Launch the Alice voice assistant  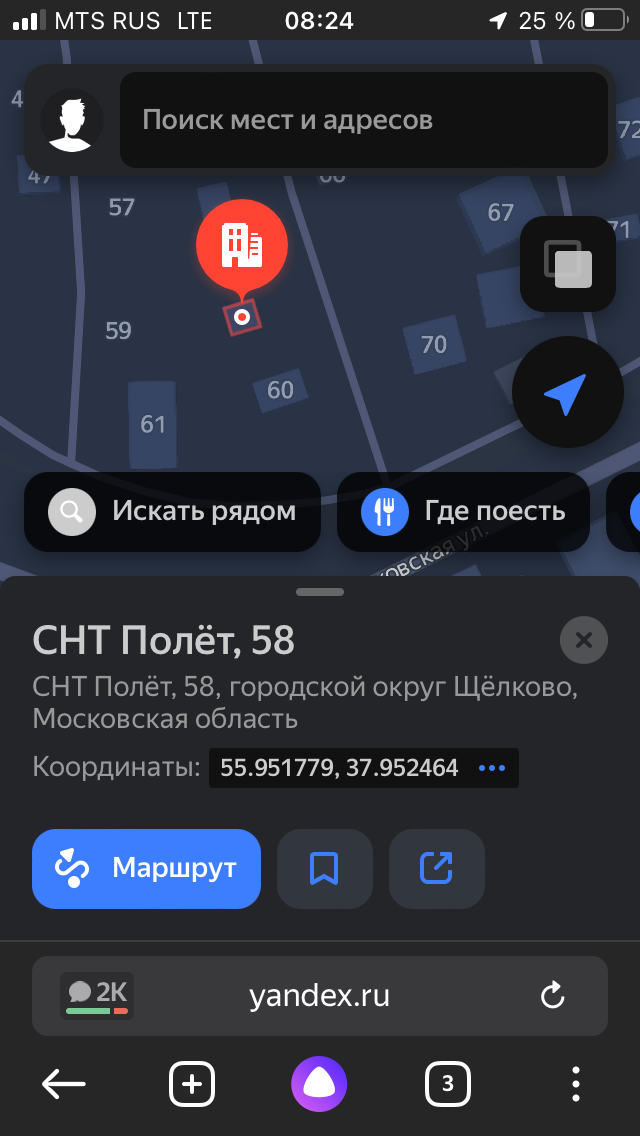pyautogui.click(x=319, y=1083)
